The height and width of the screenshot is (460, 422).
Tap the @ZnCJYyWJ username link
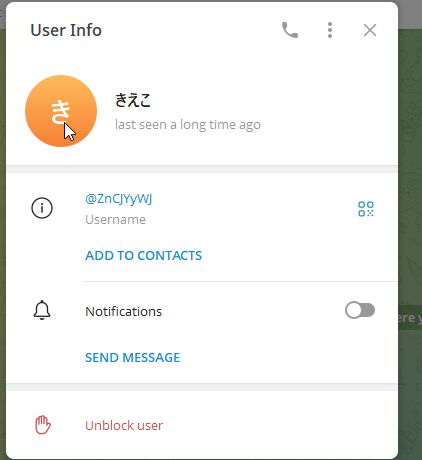119,199
